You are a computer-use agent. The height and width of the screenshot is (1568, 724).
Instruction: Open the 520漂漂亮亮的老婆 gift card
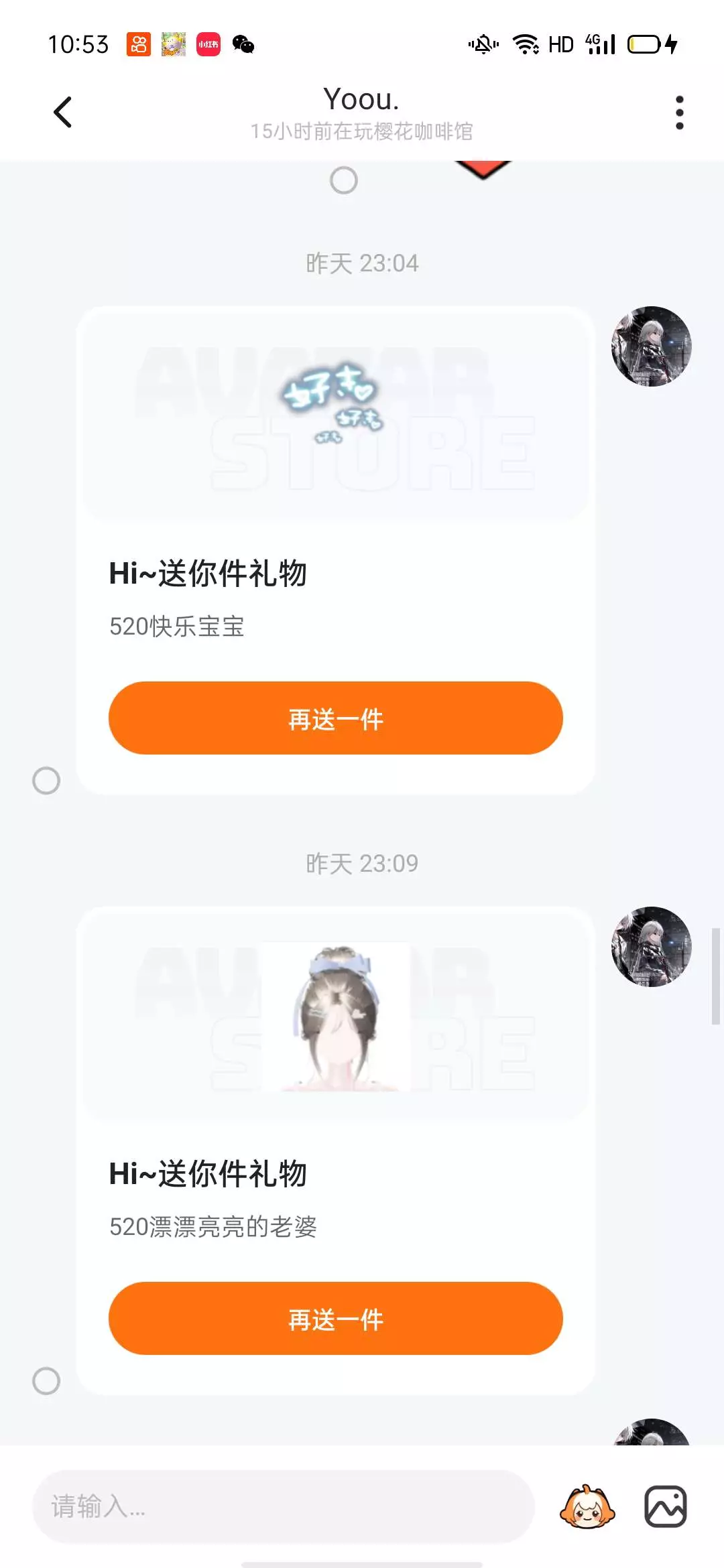[336, 1151]
